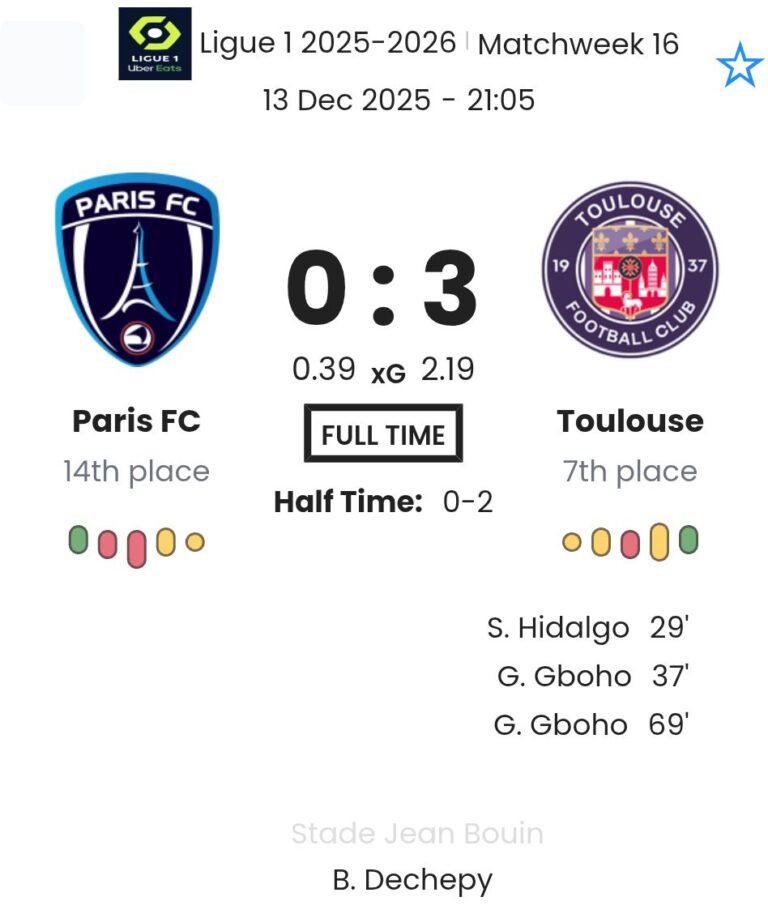Open the Ligue 1 2025-2026 competition page
Screen dimensions: 768x914
tap(327, 44)
